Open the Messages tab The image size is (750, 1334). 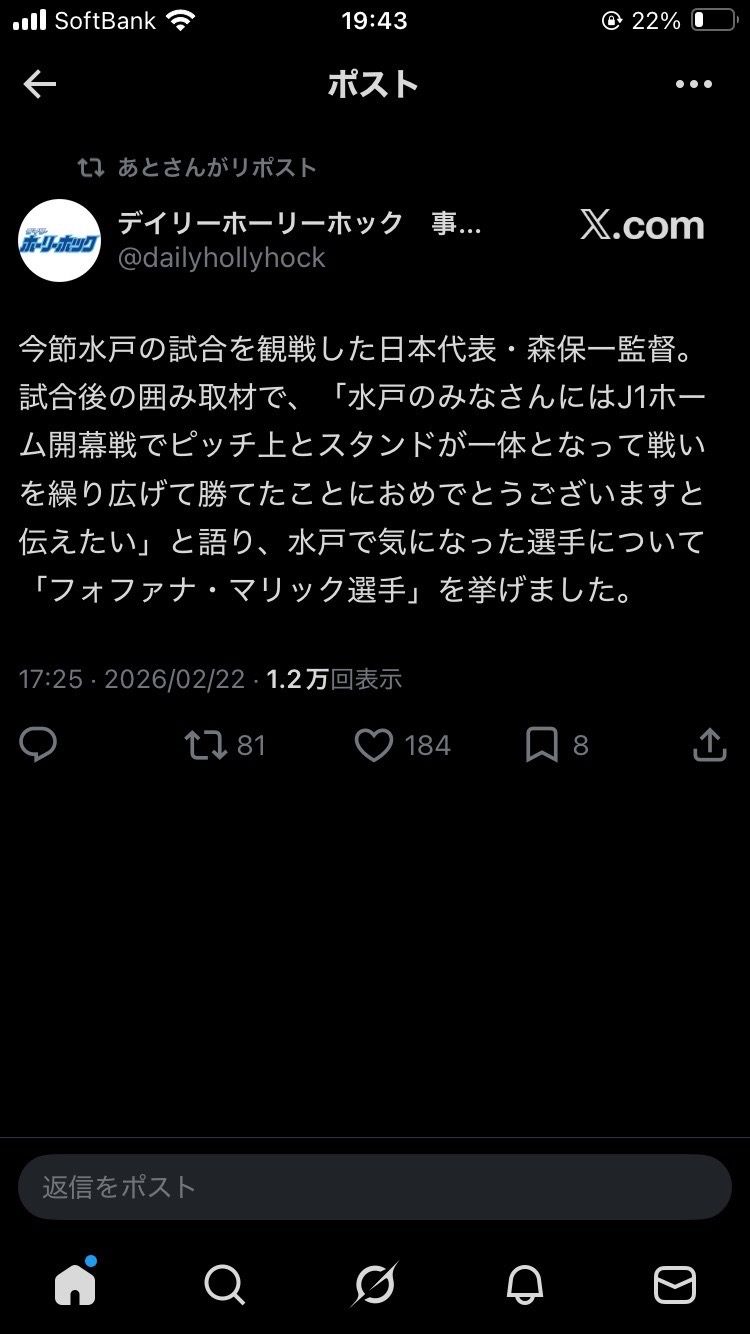[675, 1284]
